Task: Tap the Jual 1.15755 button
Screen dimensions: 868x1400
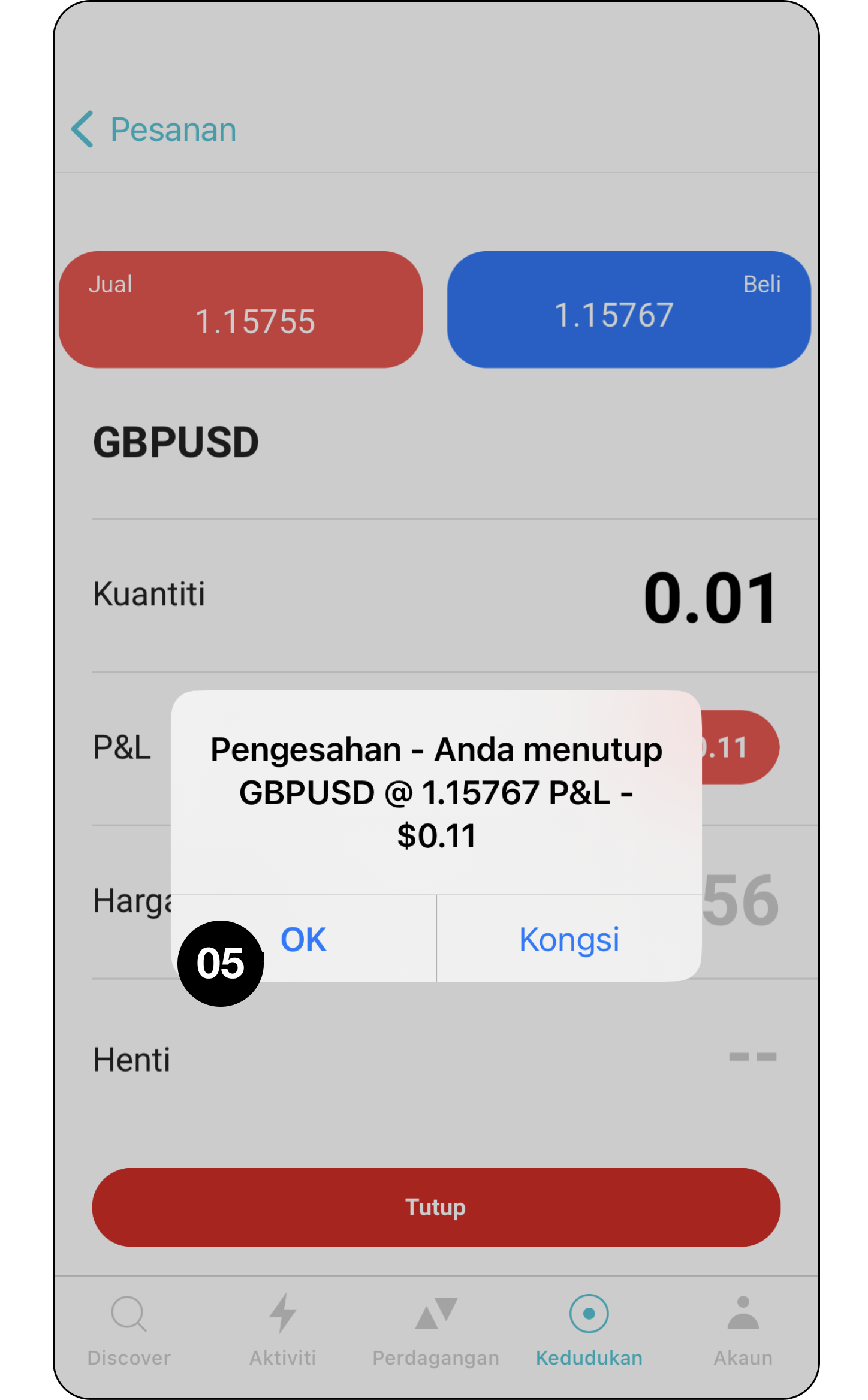Action: 241,310
